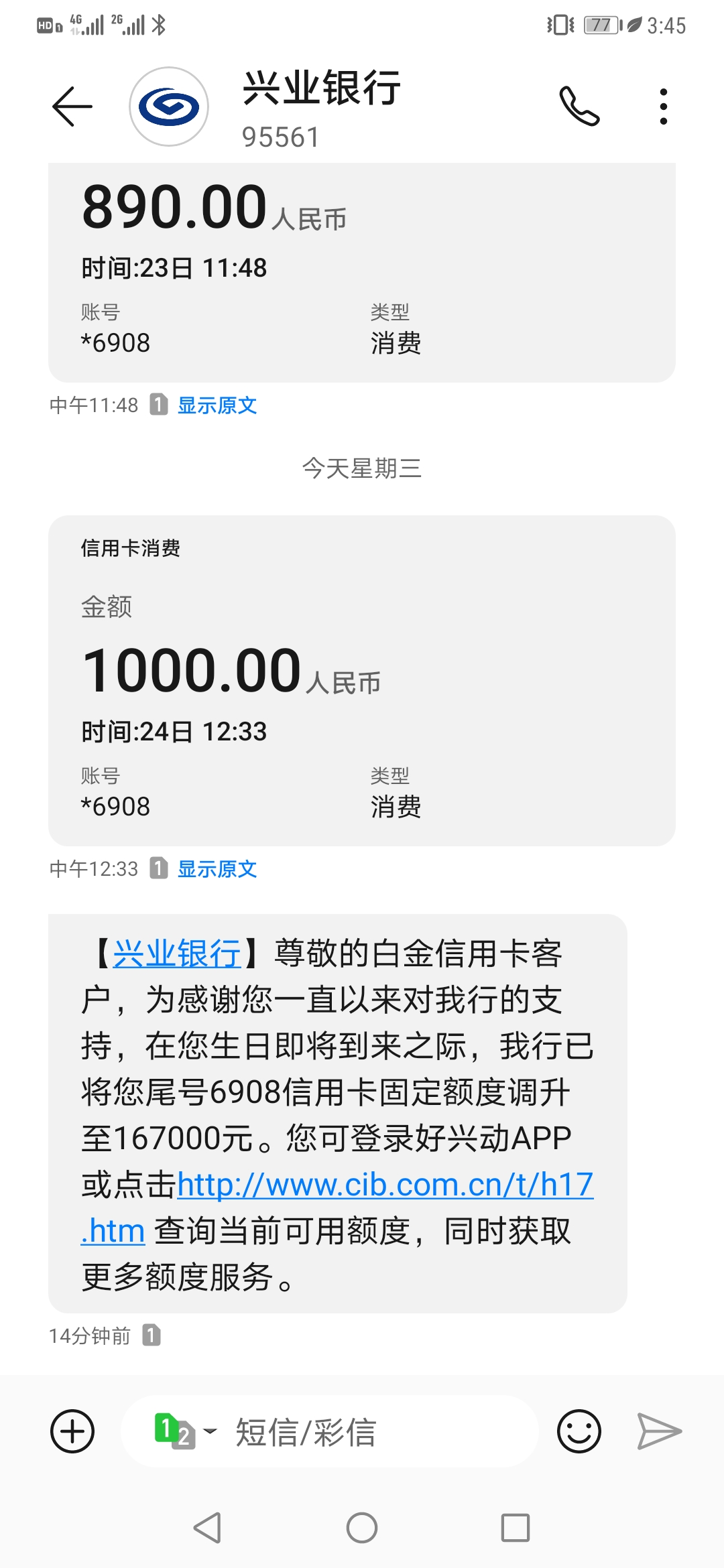This screenshot has width=724, height=1568.
Task: Go back using the top-left arrow
Action: [72, 107]
